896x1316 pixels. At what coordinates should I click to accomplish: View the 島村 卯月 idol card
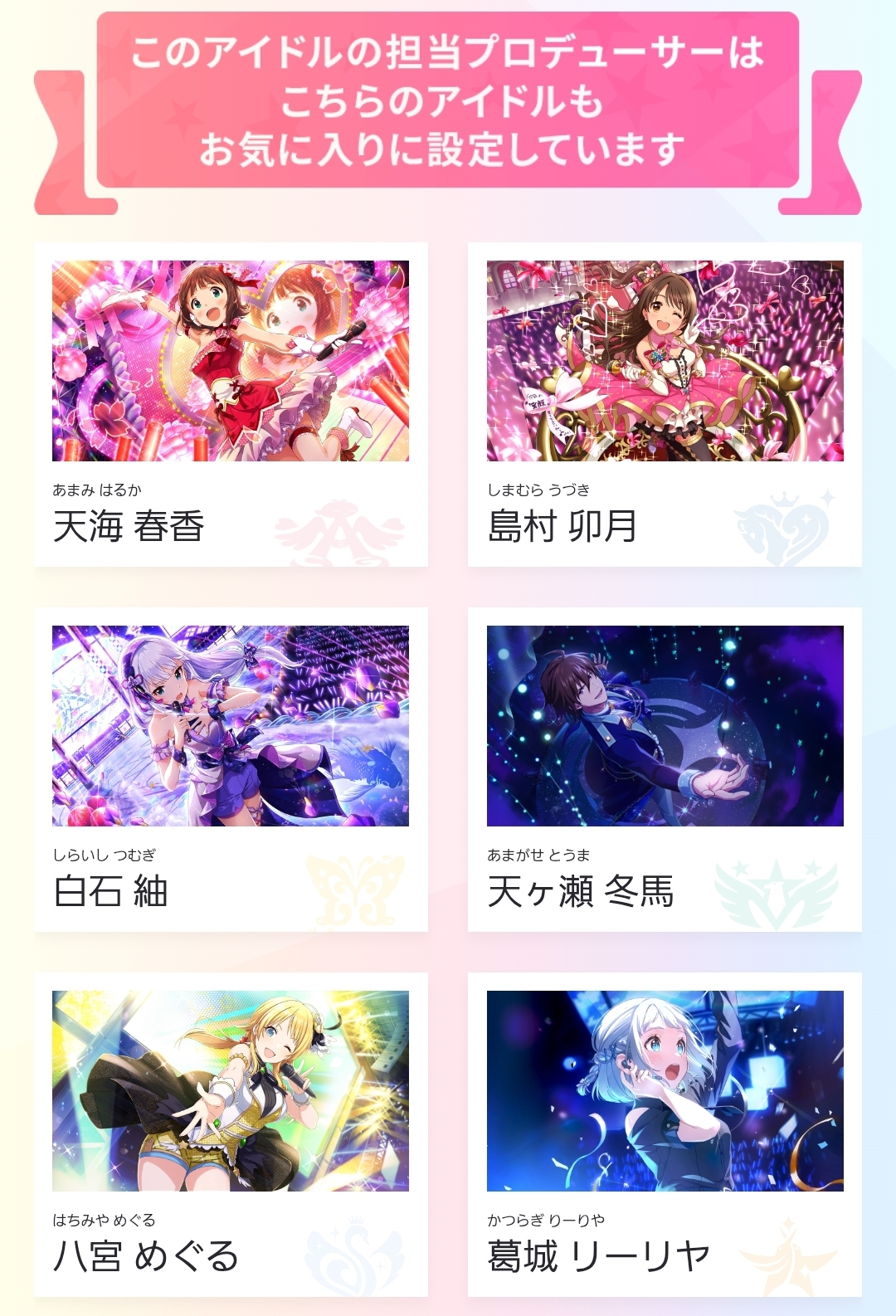coord(665,405)
